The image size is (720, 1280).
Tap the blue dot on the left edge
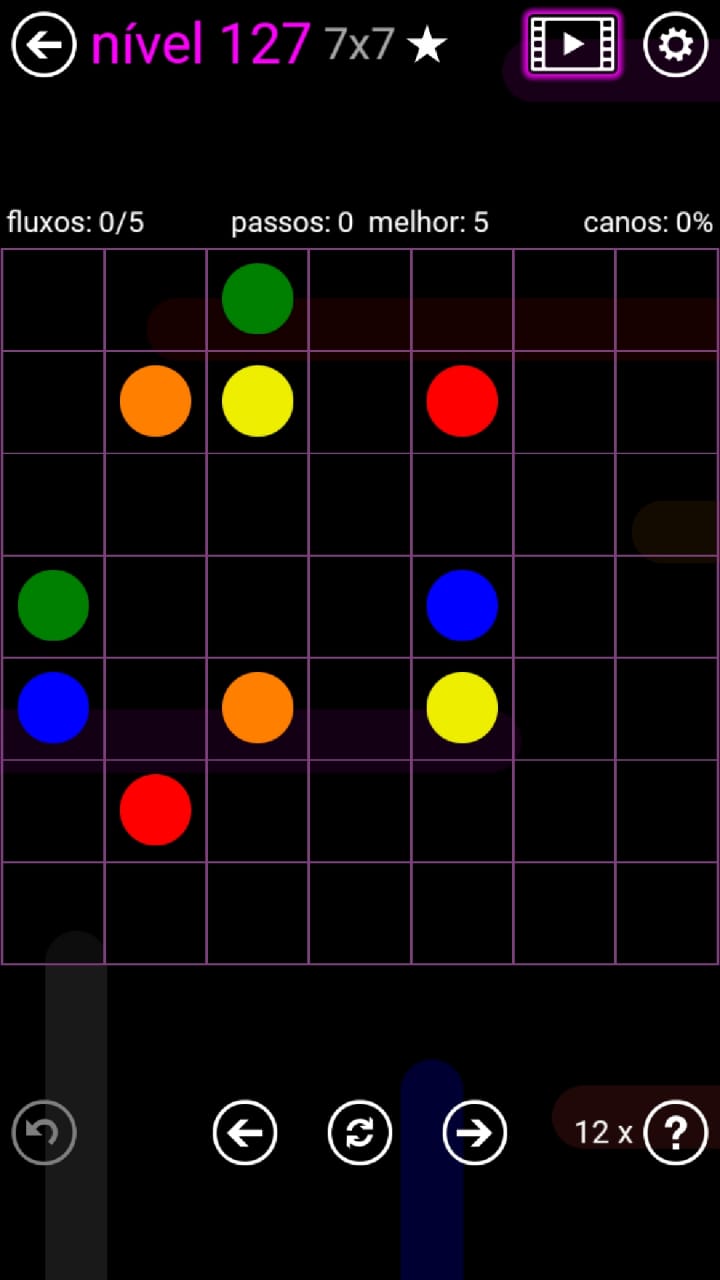coord(53,707)
